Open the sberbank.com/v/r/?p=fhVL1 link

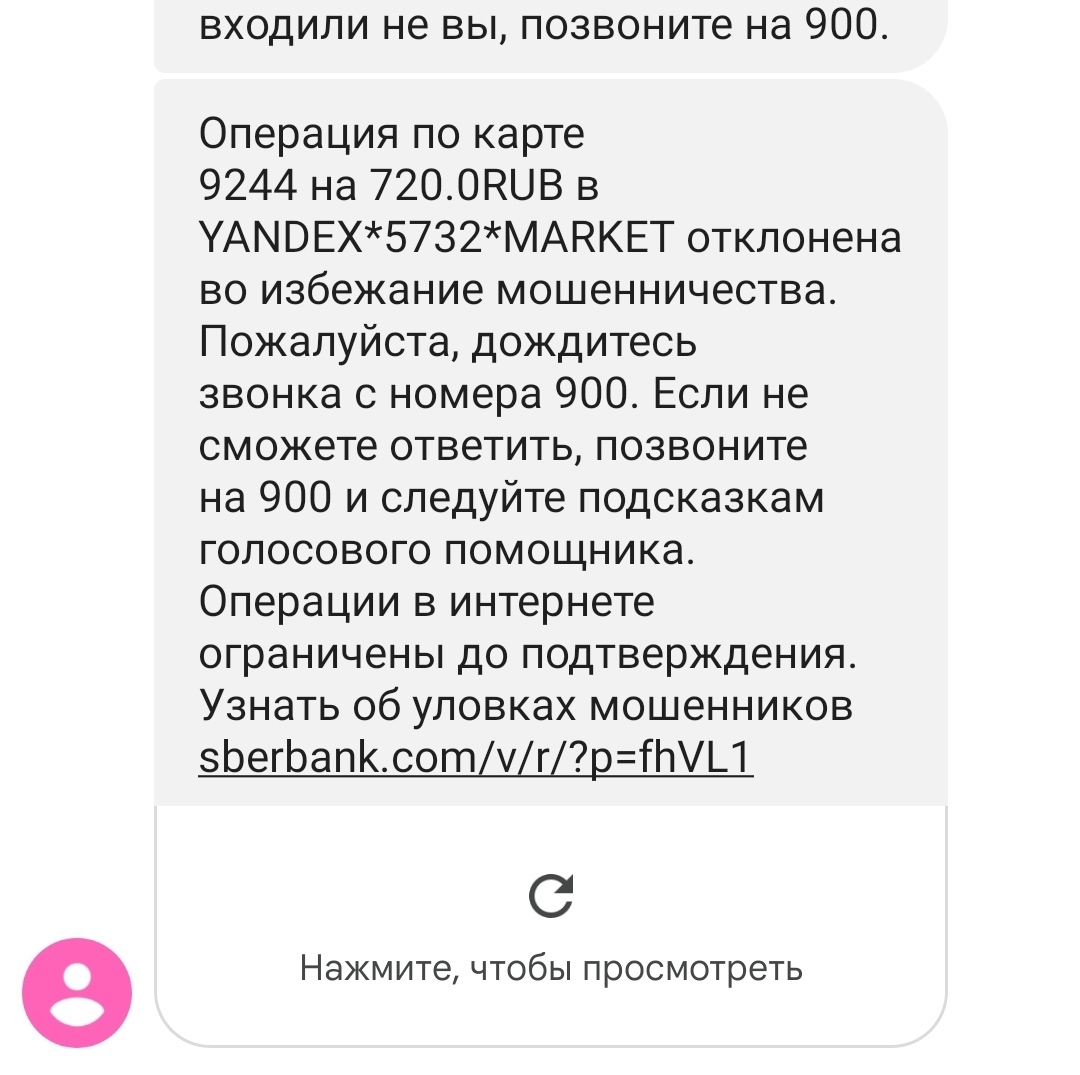point(475,759)
